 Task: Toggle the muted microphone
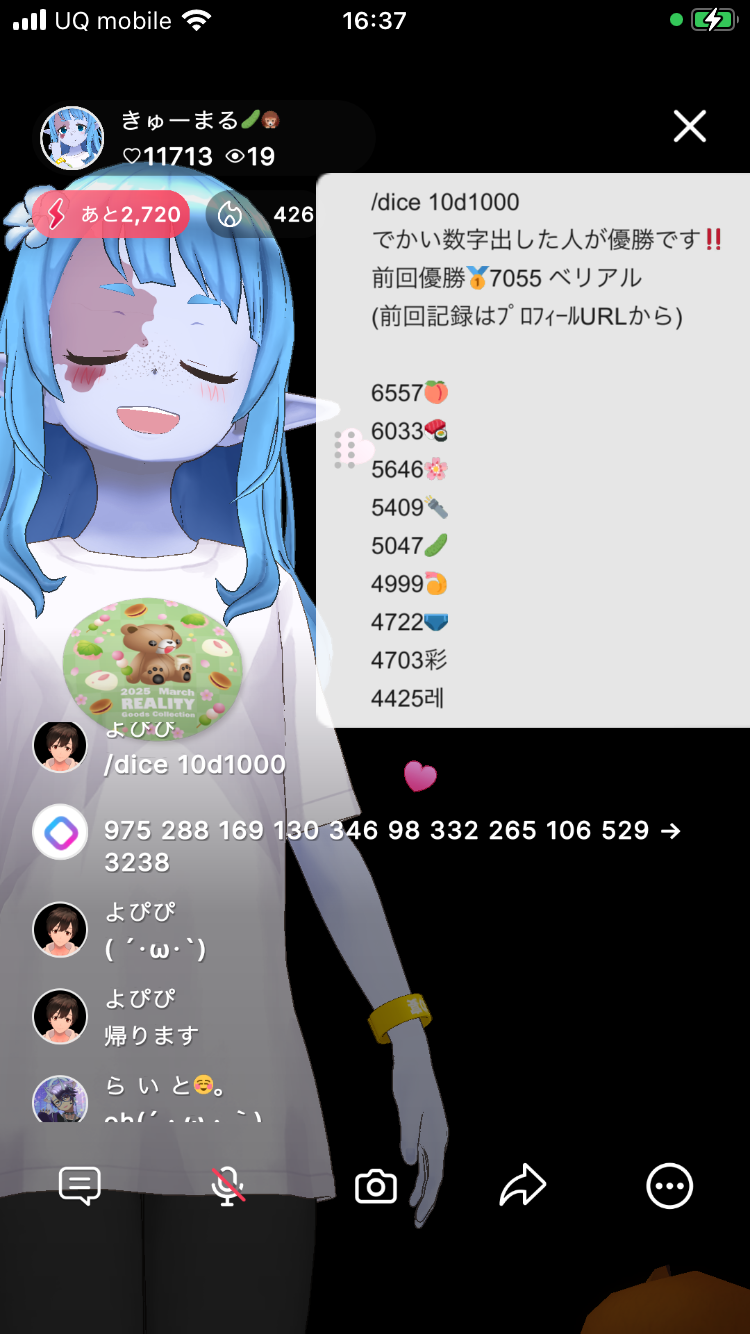pyautogui.click(x=228, y=1186)
